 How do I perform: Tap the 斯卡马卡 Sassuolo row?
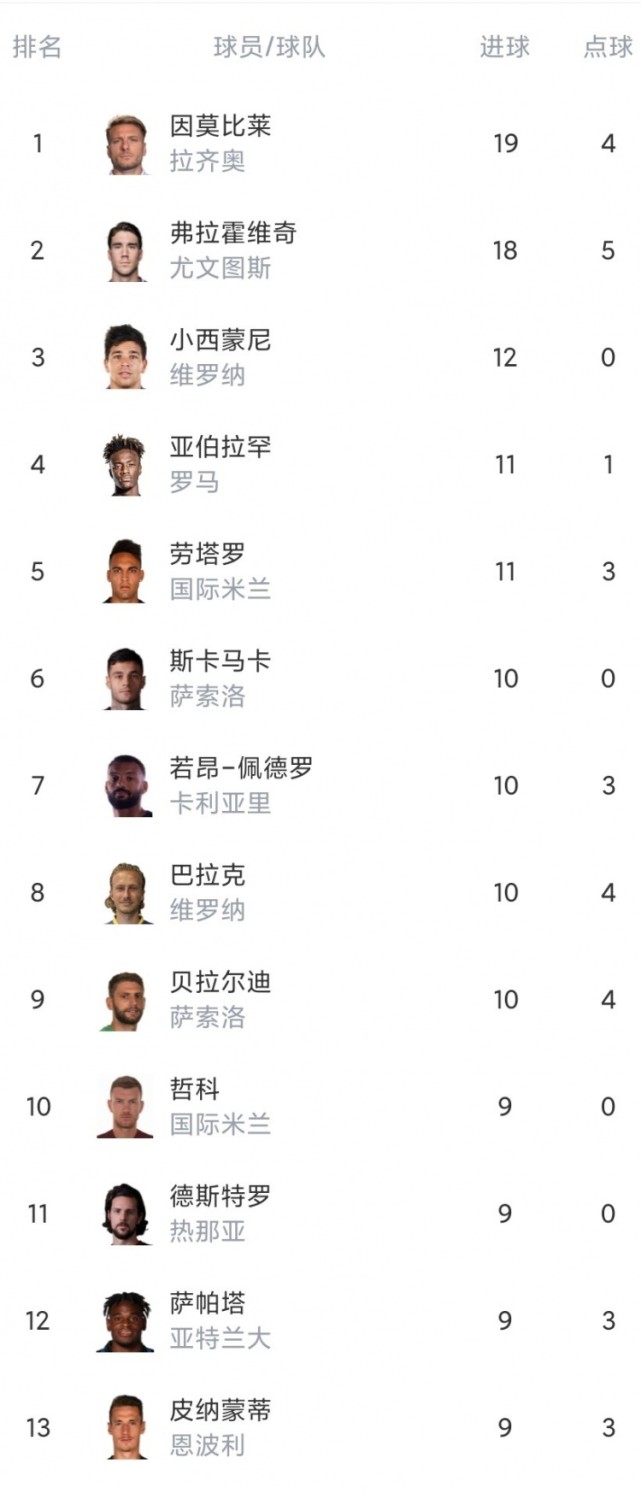point(220,662)
